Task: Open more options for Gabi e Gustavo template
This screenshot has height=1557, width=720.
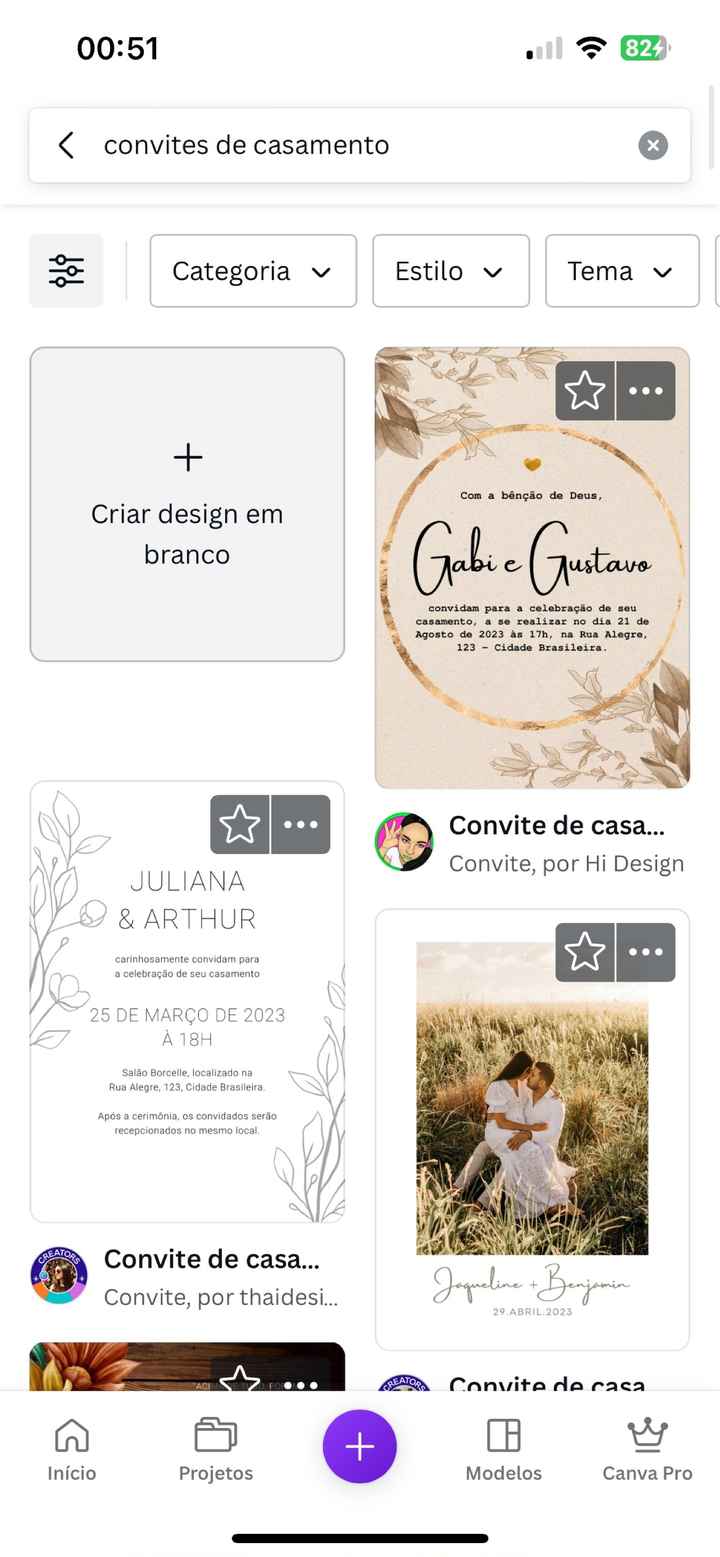Action: [x=646, y=391]
